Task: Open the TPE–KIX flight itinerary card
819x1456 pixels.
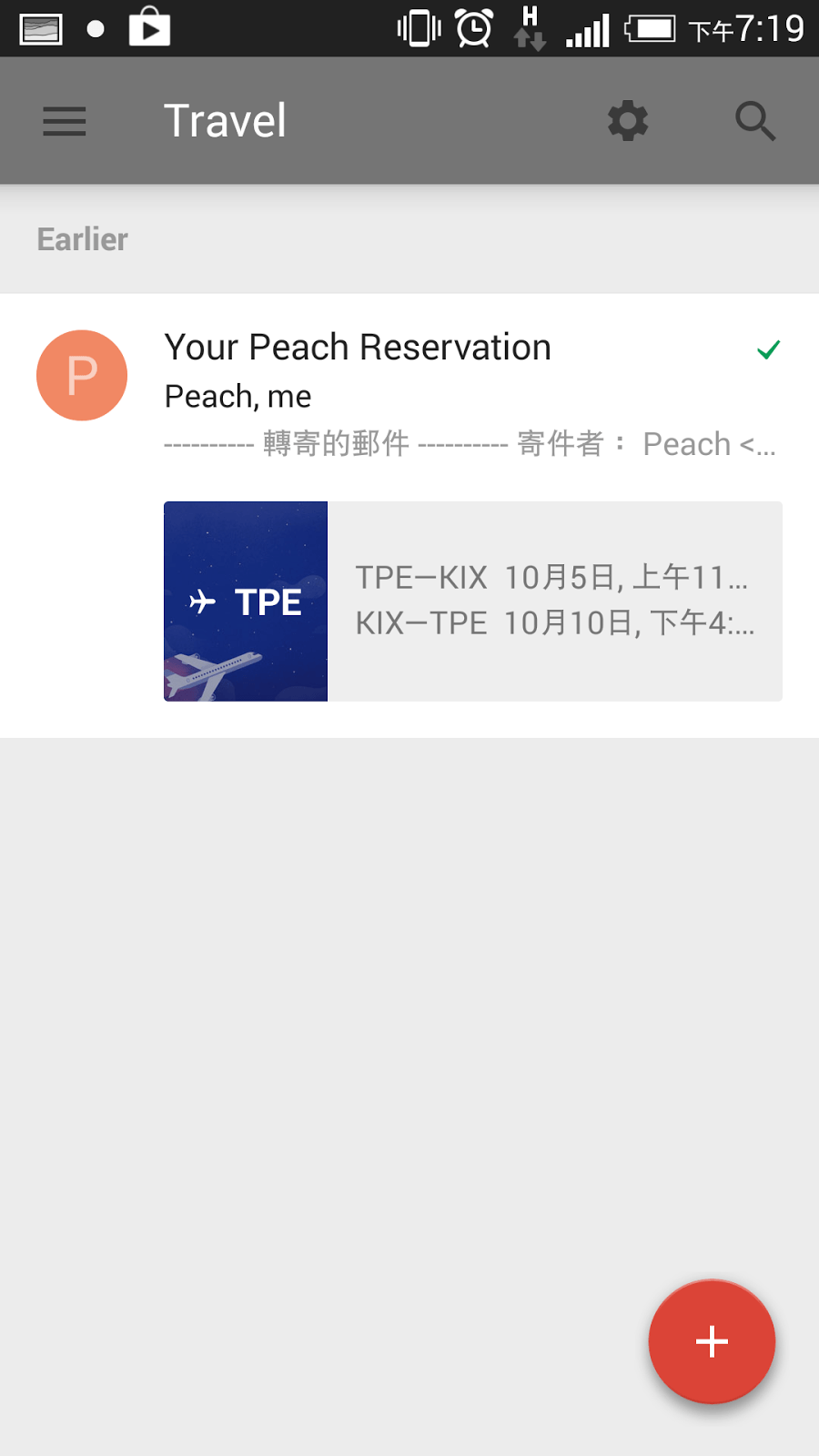Action: pyautogui.click(x=473, y=602)
